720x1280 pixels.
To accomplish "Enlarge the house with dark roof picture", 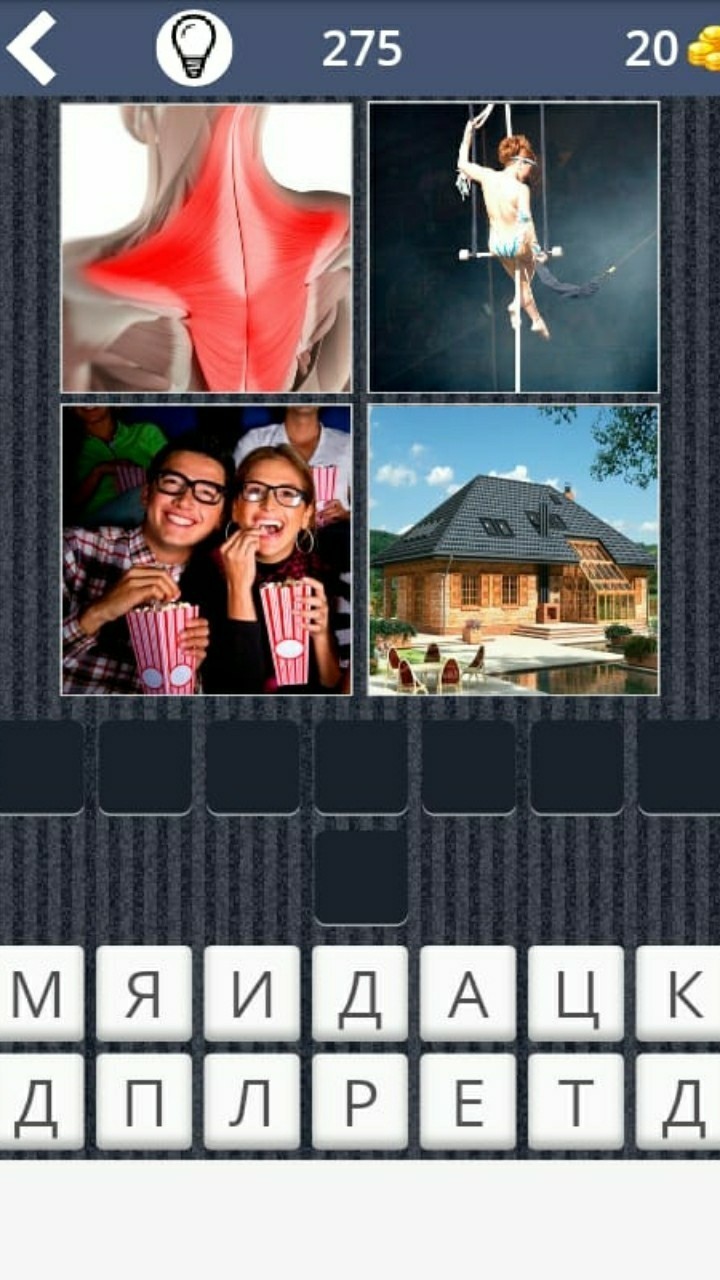I will coord(514,549).
